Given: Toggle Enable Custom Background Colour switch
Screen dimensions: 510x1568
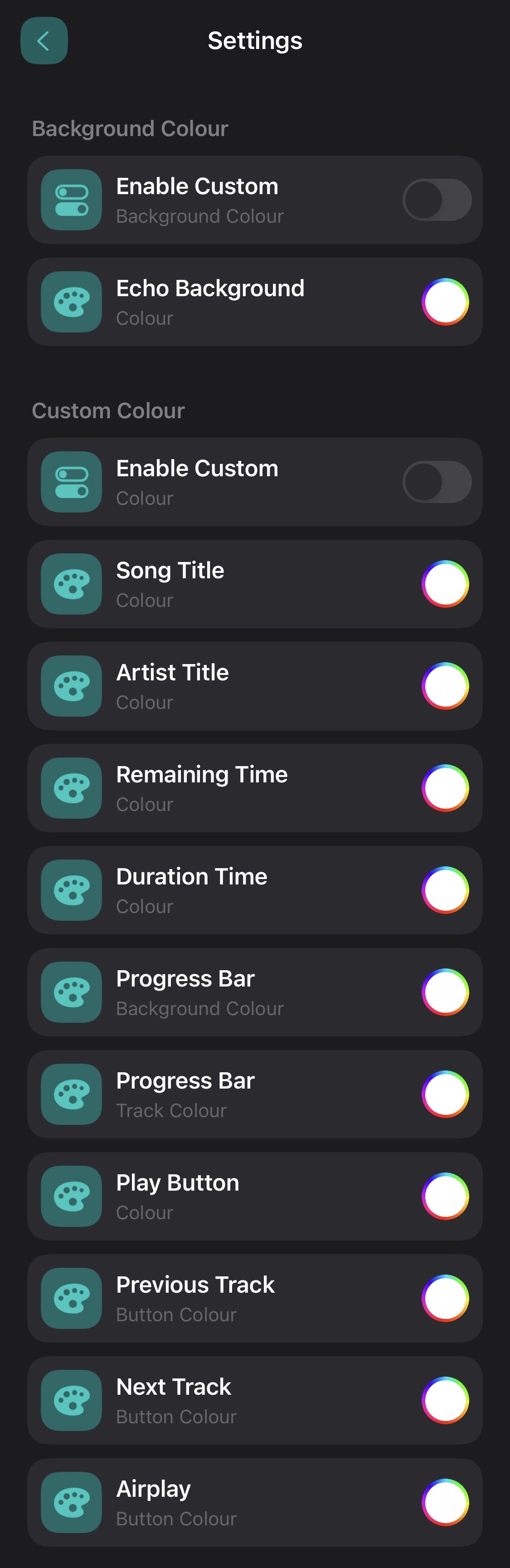Looking at the screenshot, I should (x=437, y=200).
